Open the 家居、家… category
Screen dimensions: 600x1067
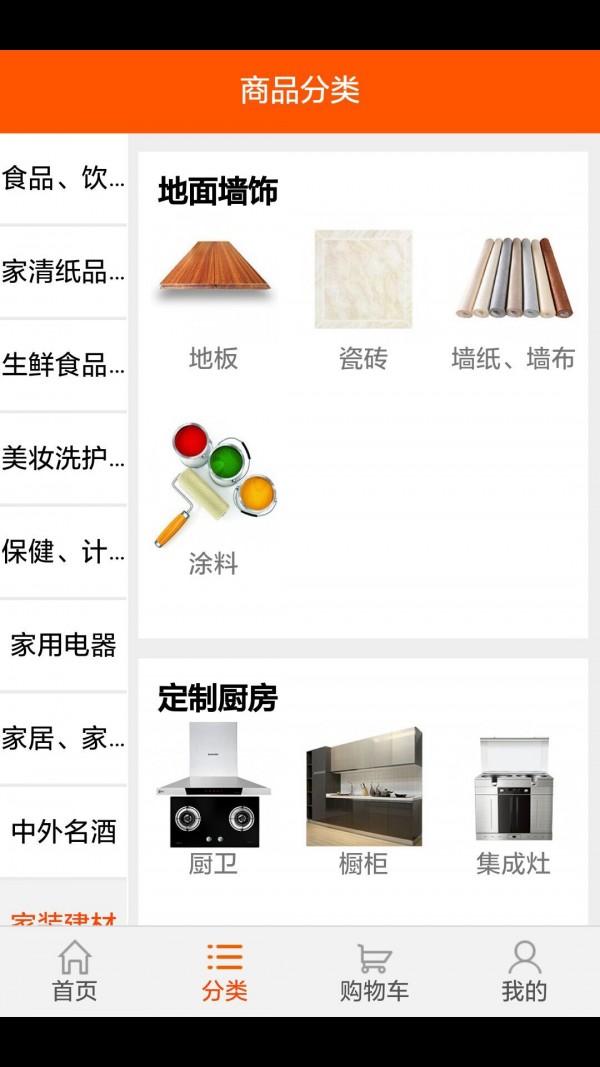point(64,738)
